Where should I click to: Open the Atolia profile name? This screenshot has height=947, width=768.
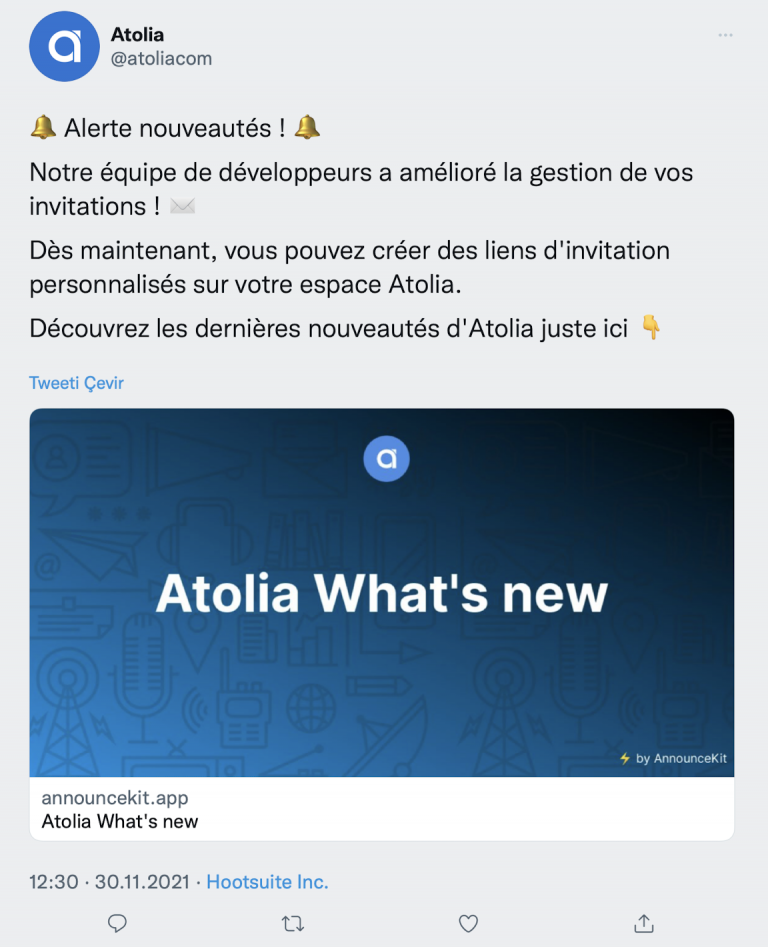[139, 33]
